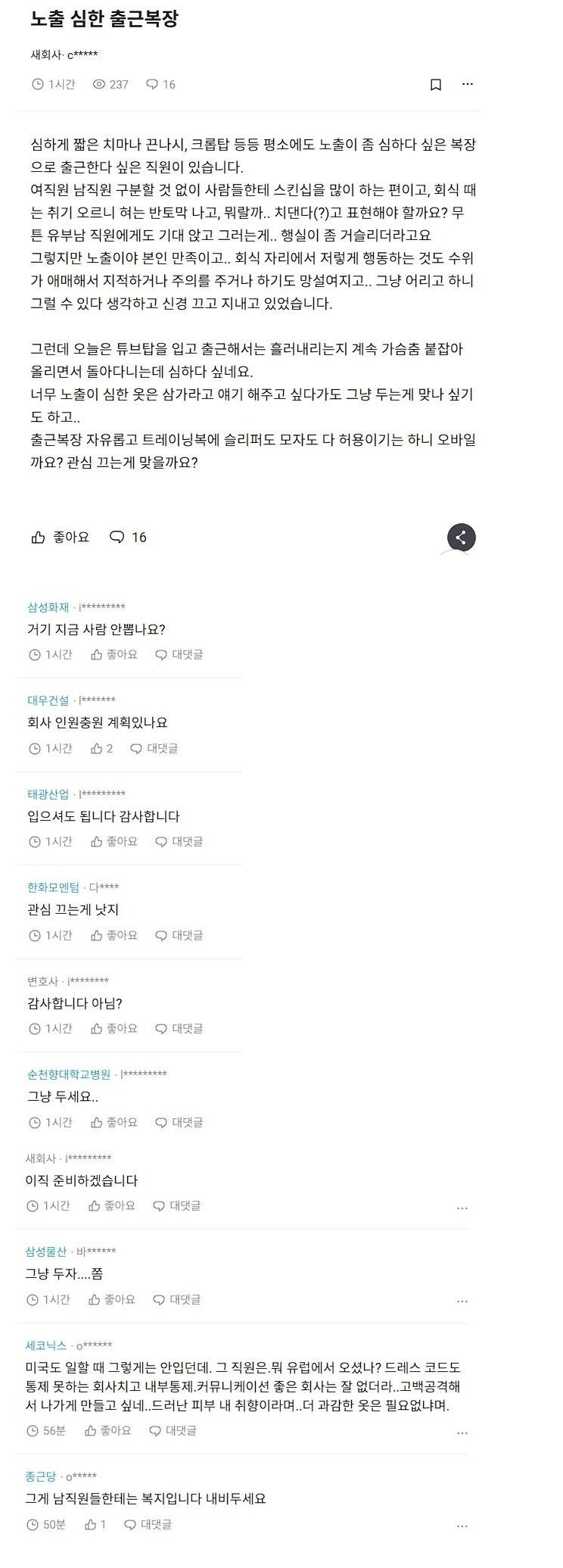Tap 대댓글 under the 한화모멘텀 comment
563x1568 pixels.
(179, 935)
